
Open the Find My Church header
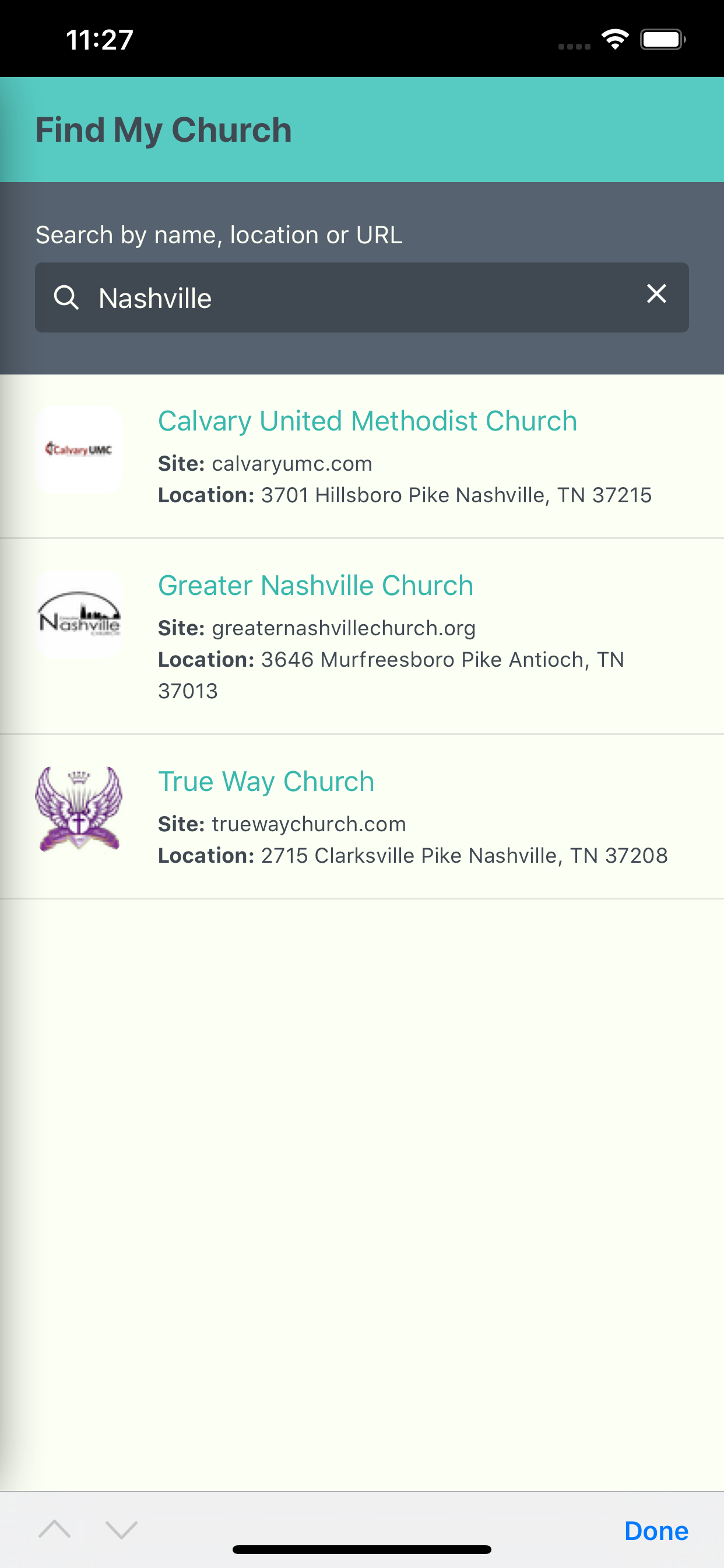(x=163, y=128)
